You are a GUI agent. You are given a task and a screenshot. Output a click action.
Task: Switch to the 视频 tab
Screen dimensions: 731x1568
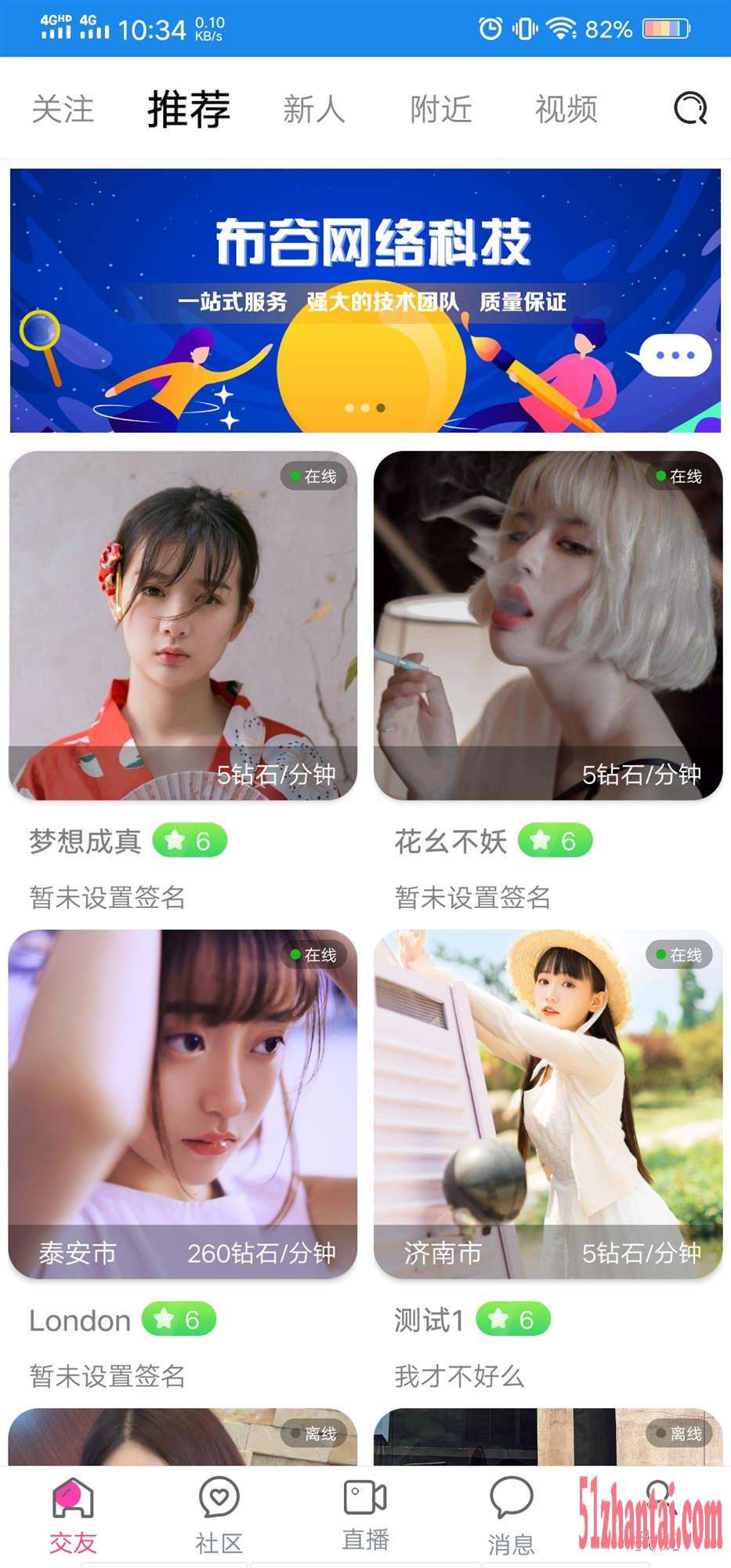pyautogui.click(x=566, y=110)
